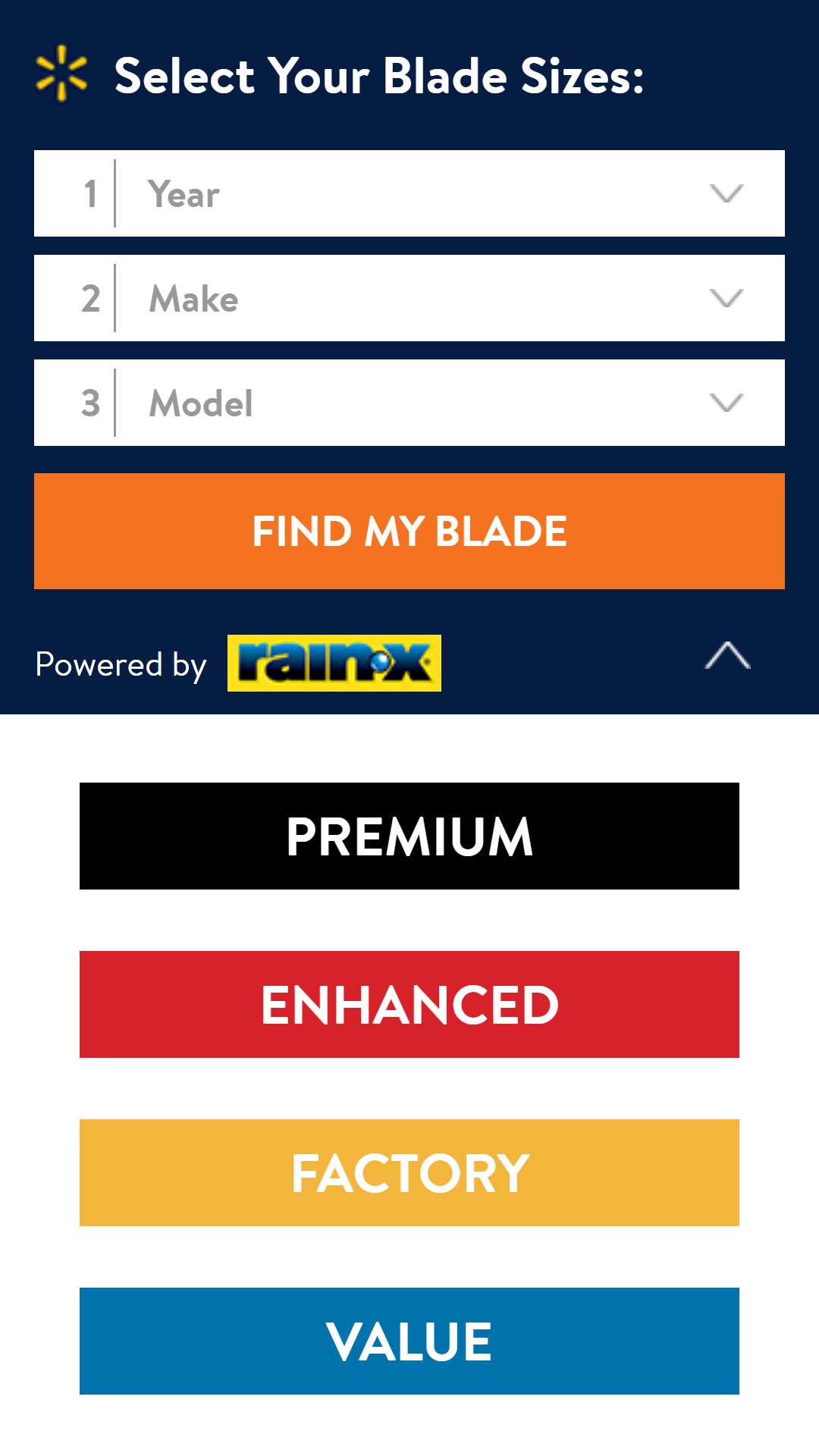This screenshot has width=819, height=1456.
Task: Choose the Enhanced blade tier
Action: click(x=409, y=1004)
